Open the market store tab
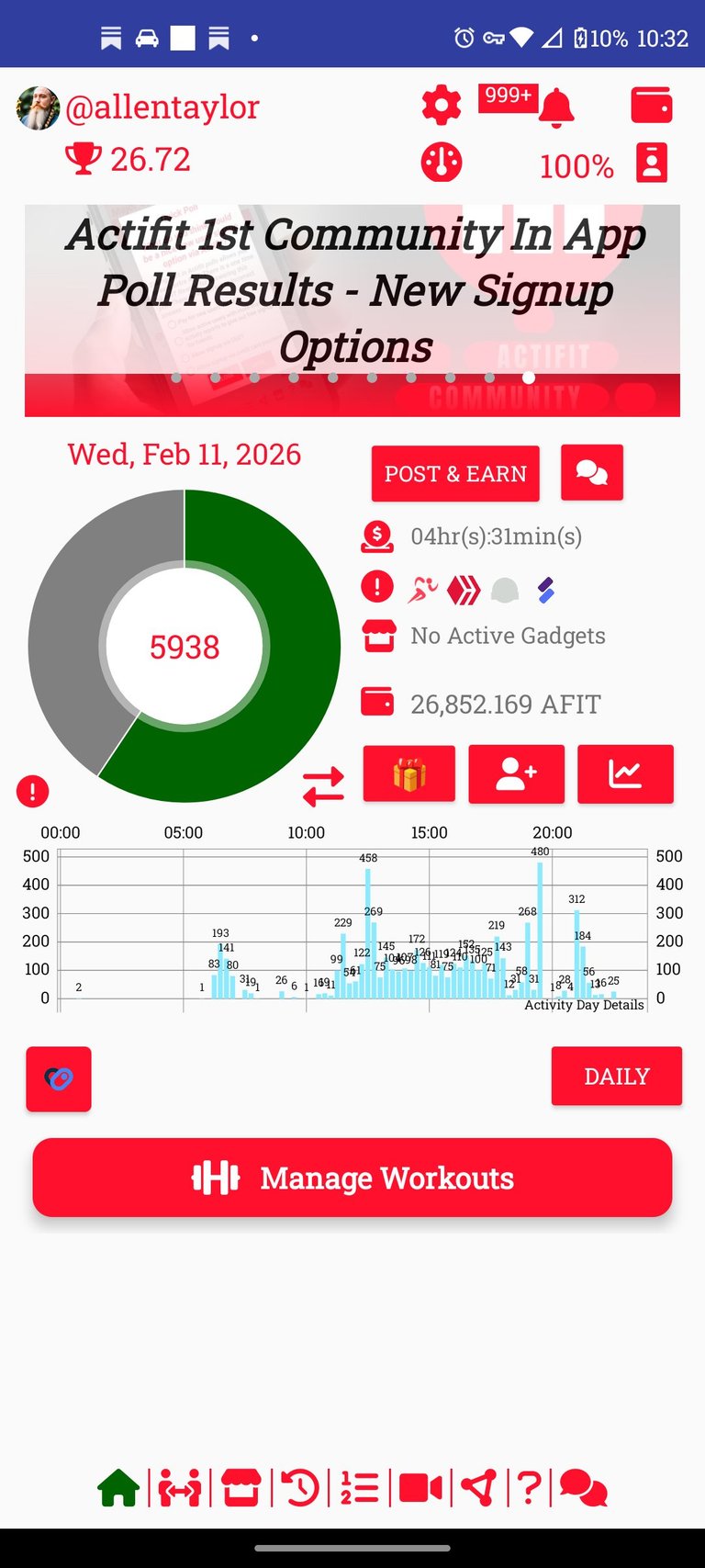Viewport: 705px width, 1568px height. (241, 1488)
